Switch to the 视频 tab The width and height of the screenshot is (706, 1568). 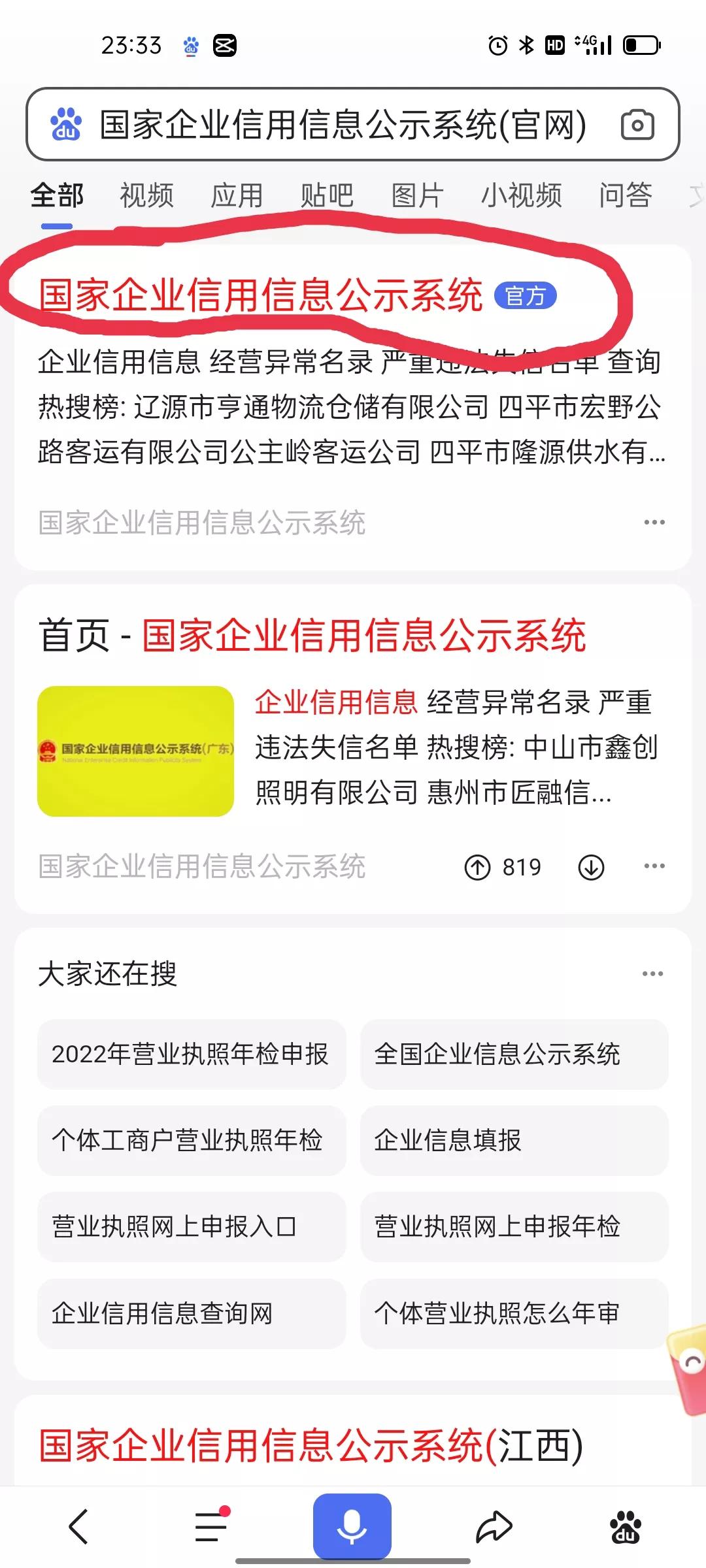pos(145,195)
